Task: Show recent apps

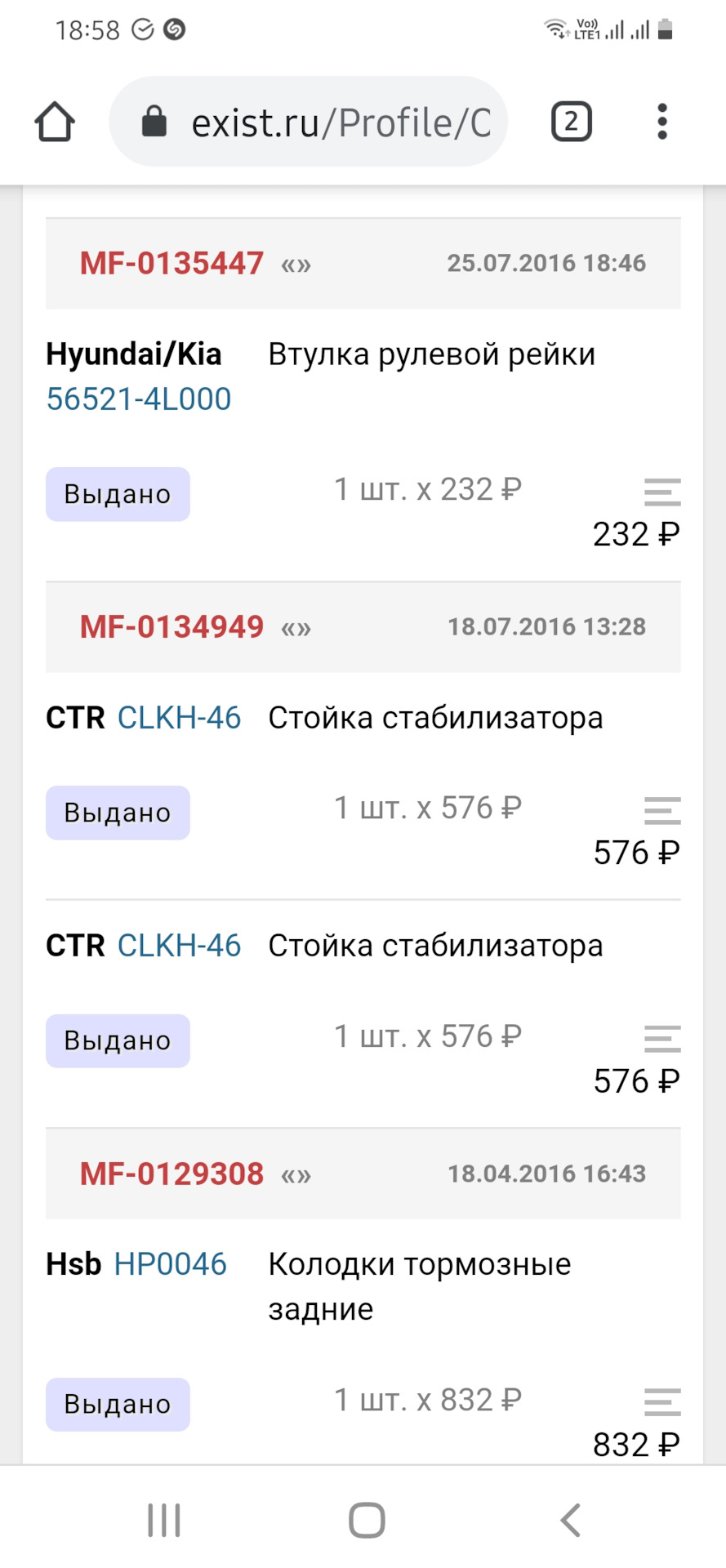Action: [x=163, y=1520]
